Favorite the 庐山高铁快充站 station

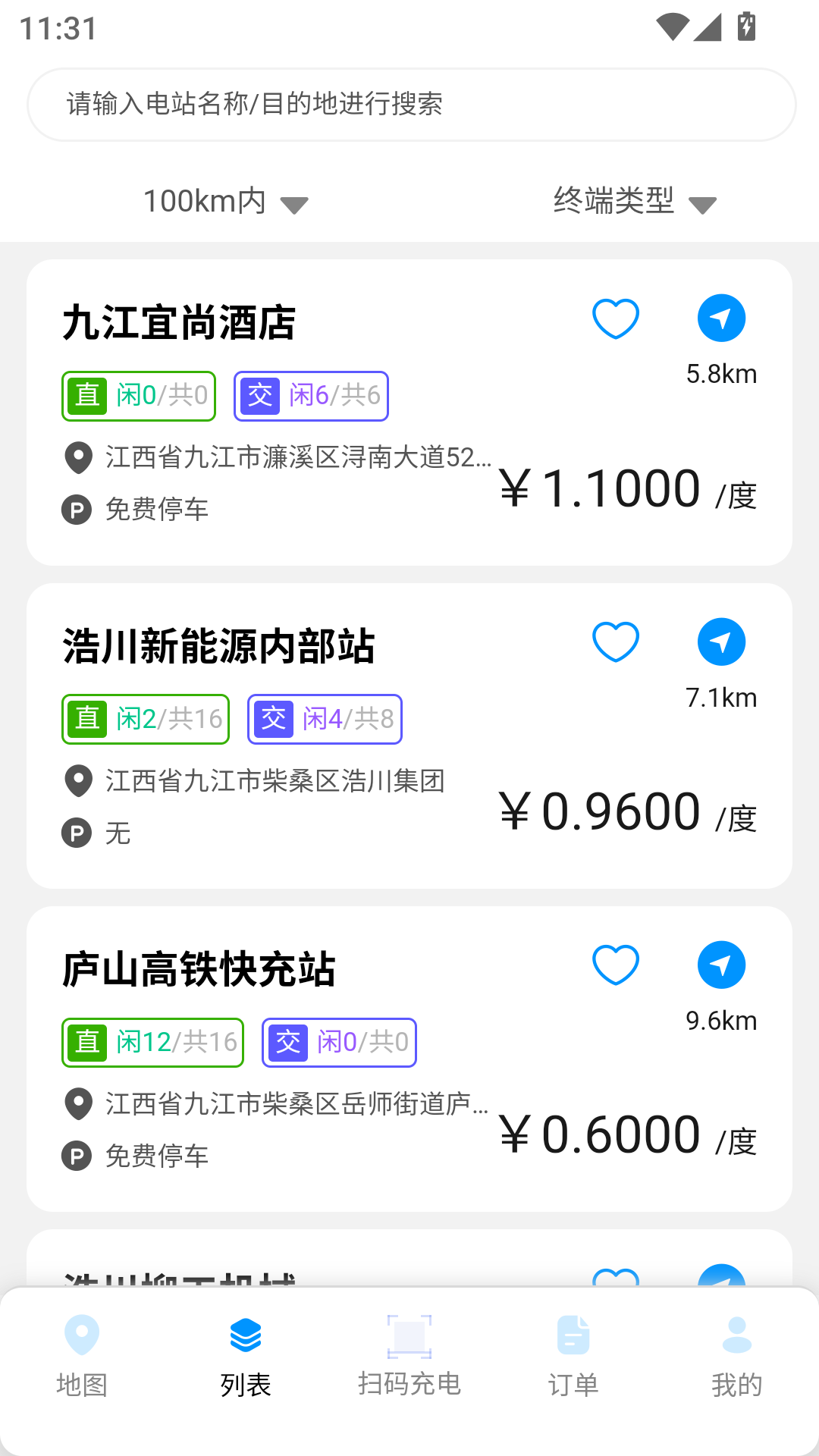(615, 965)
